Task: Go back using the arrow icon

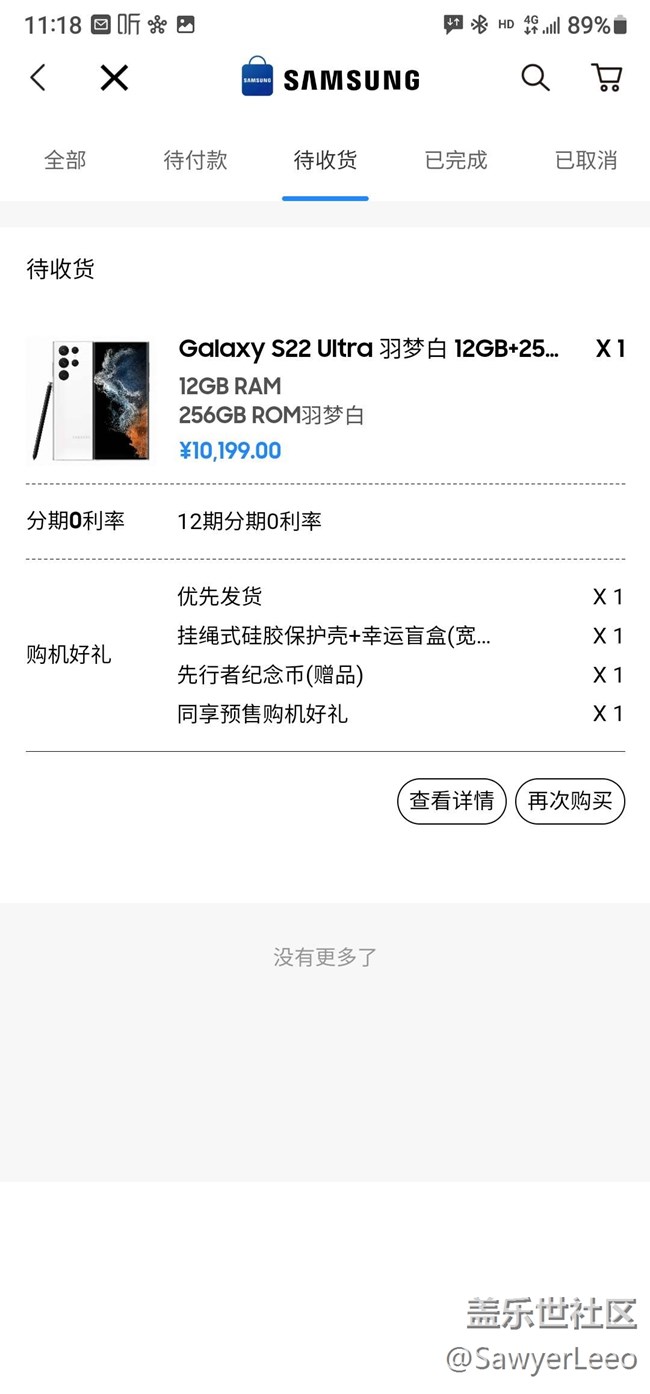Action: click(38, 78)
